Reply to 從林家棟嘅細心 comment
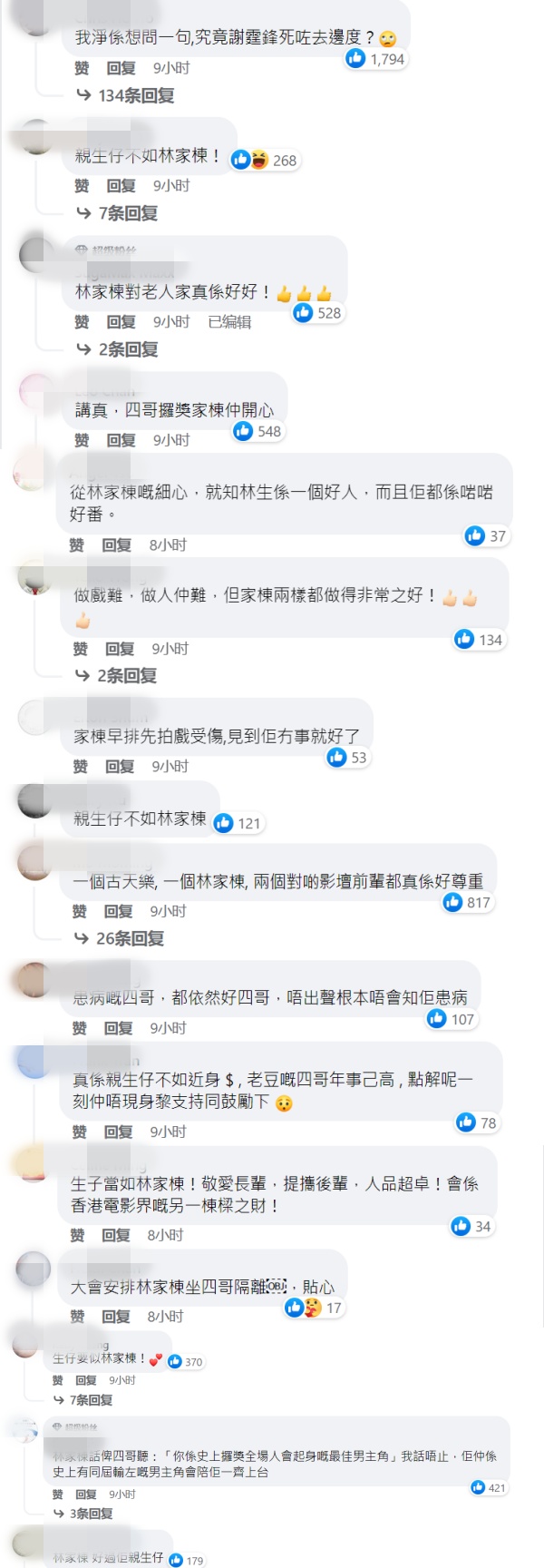Image resolution: width=544 pixels, height=1568 pixels. (116, 545)
